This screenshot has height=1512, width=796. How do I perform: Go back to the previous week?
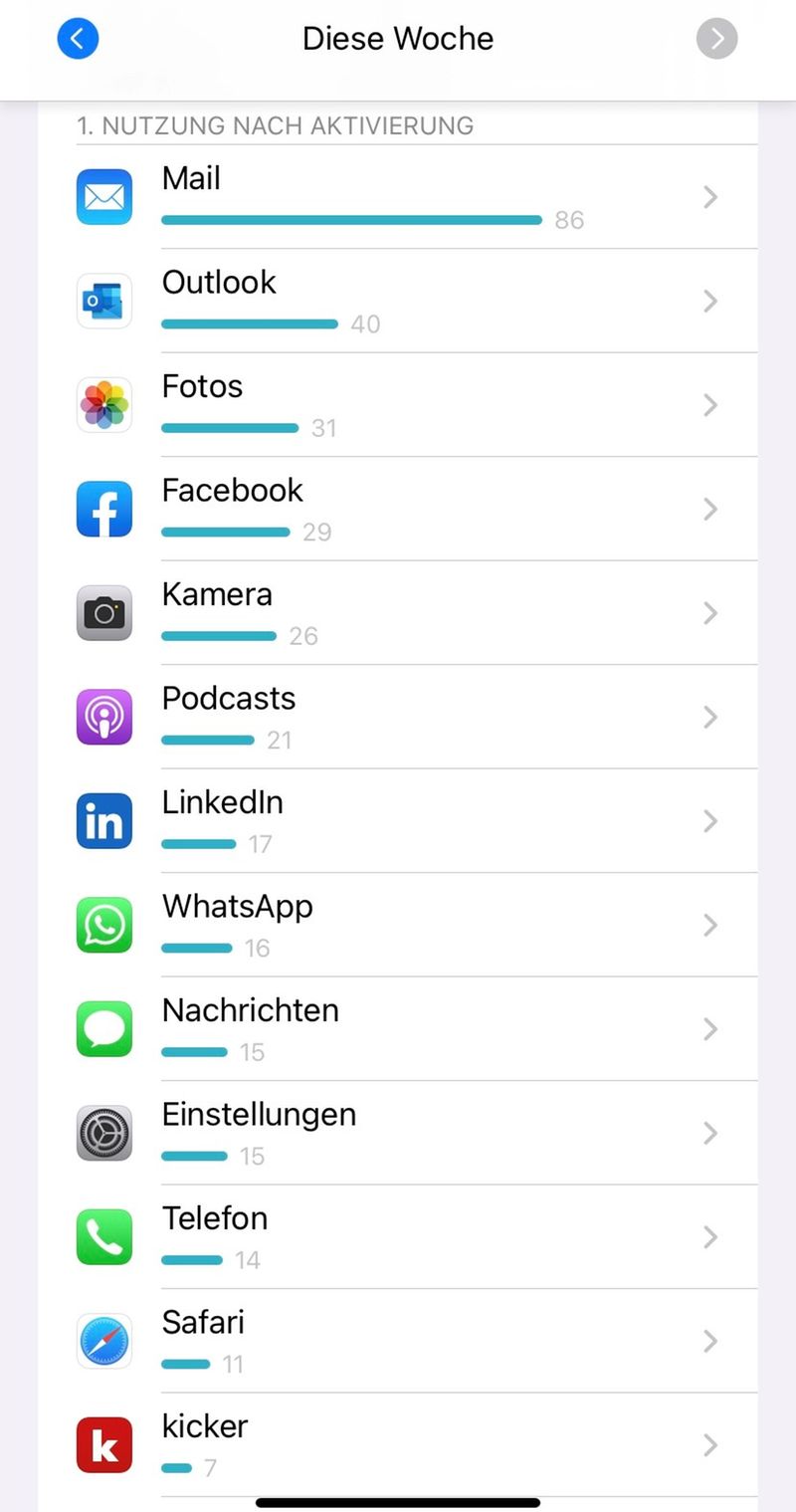[x=78, y=39]
